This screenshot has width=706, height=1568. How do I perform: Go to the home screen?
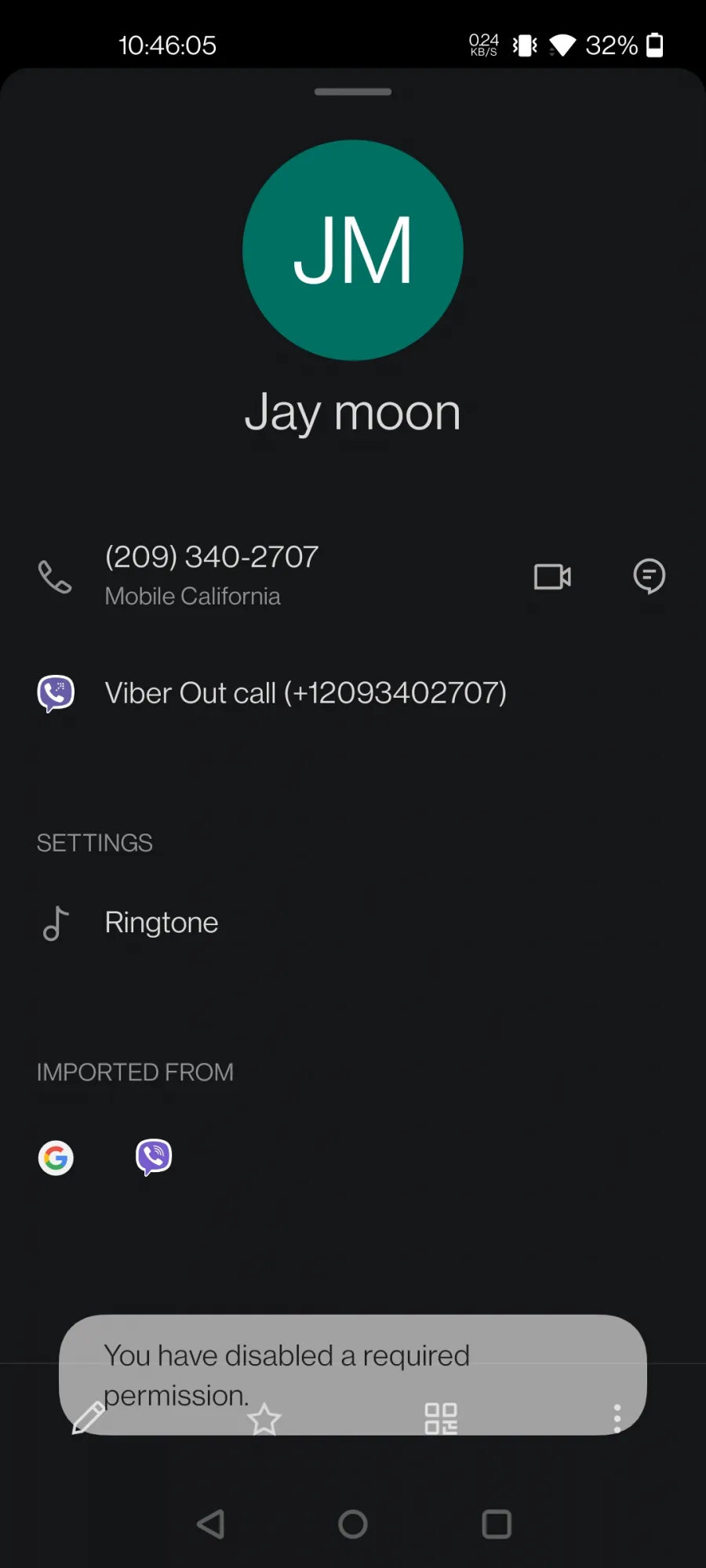[353, 1524]
